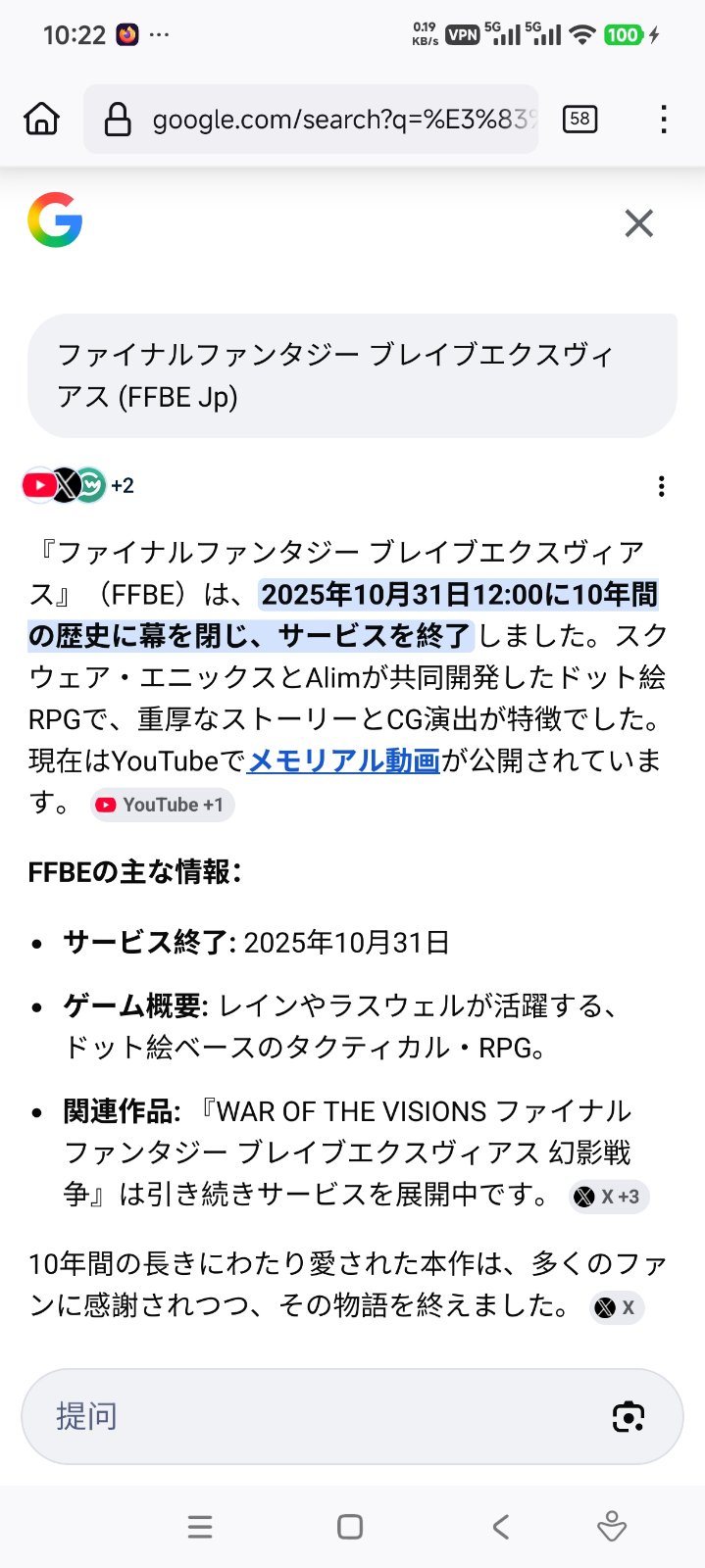Close the AI overview panel
This screenshot has width=705, height=1568.
[x=638, y=223]
